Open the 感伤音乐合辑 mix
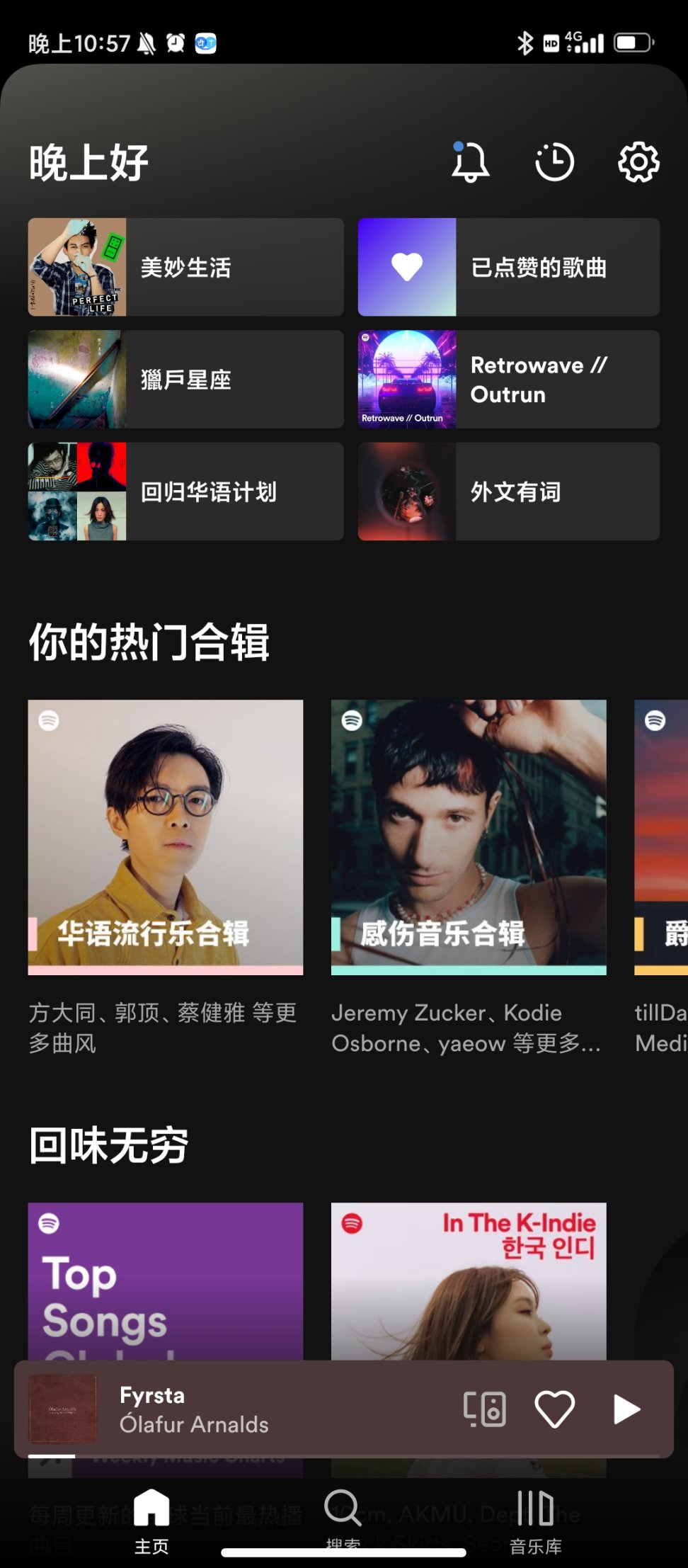Screen dimensions: 688x1568 pyautogui.click(x=469, y=836)
